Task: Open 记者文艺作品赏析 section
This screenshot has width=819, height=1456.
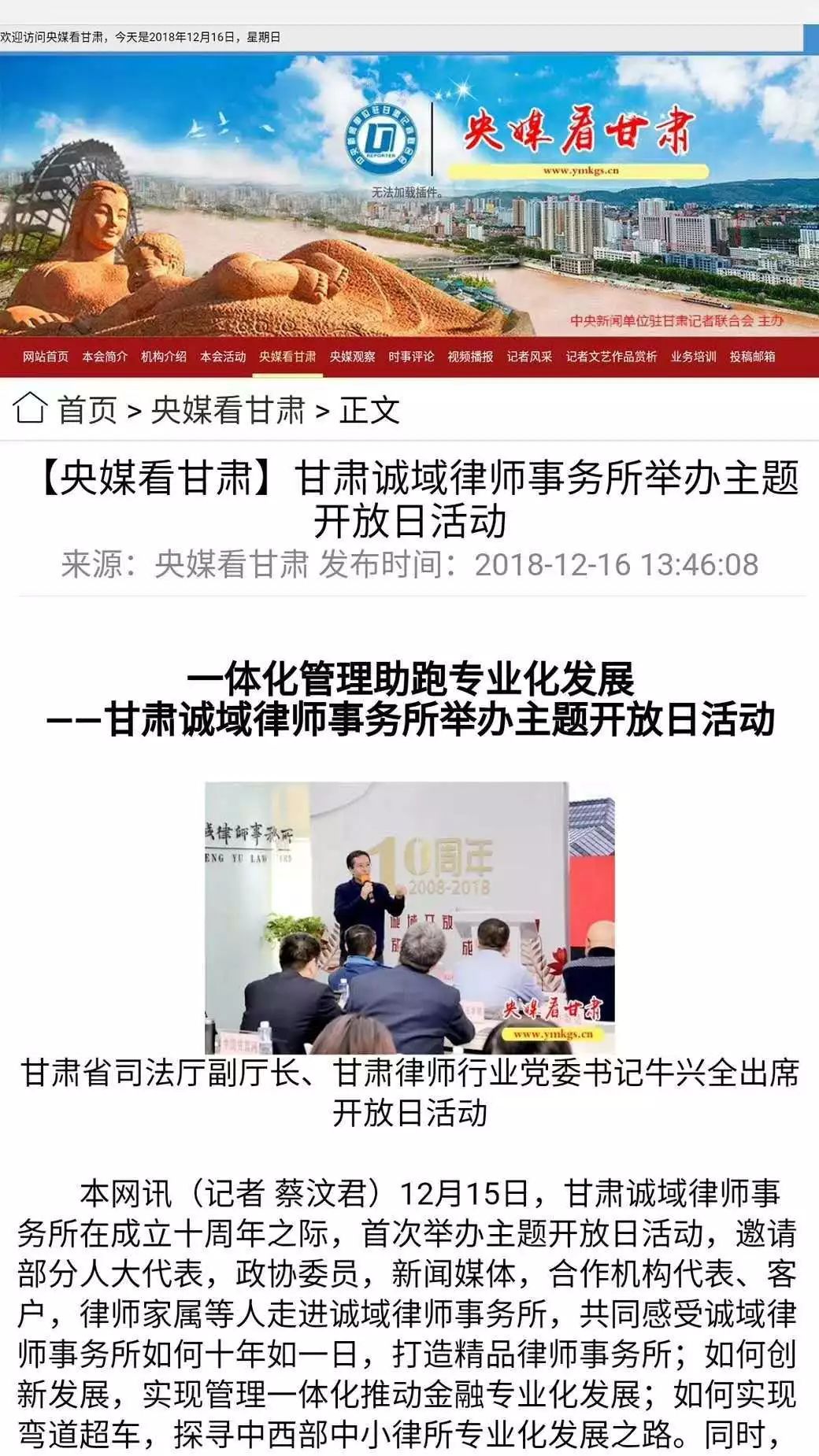Action: pos(611,357)
